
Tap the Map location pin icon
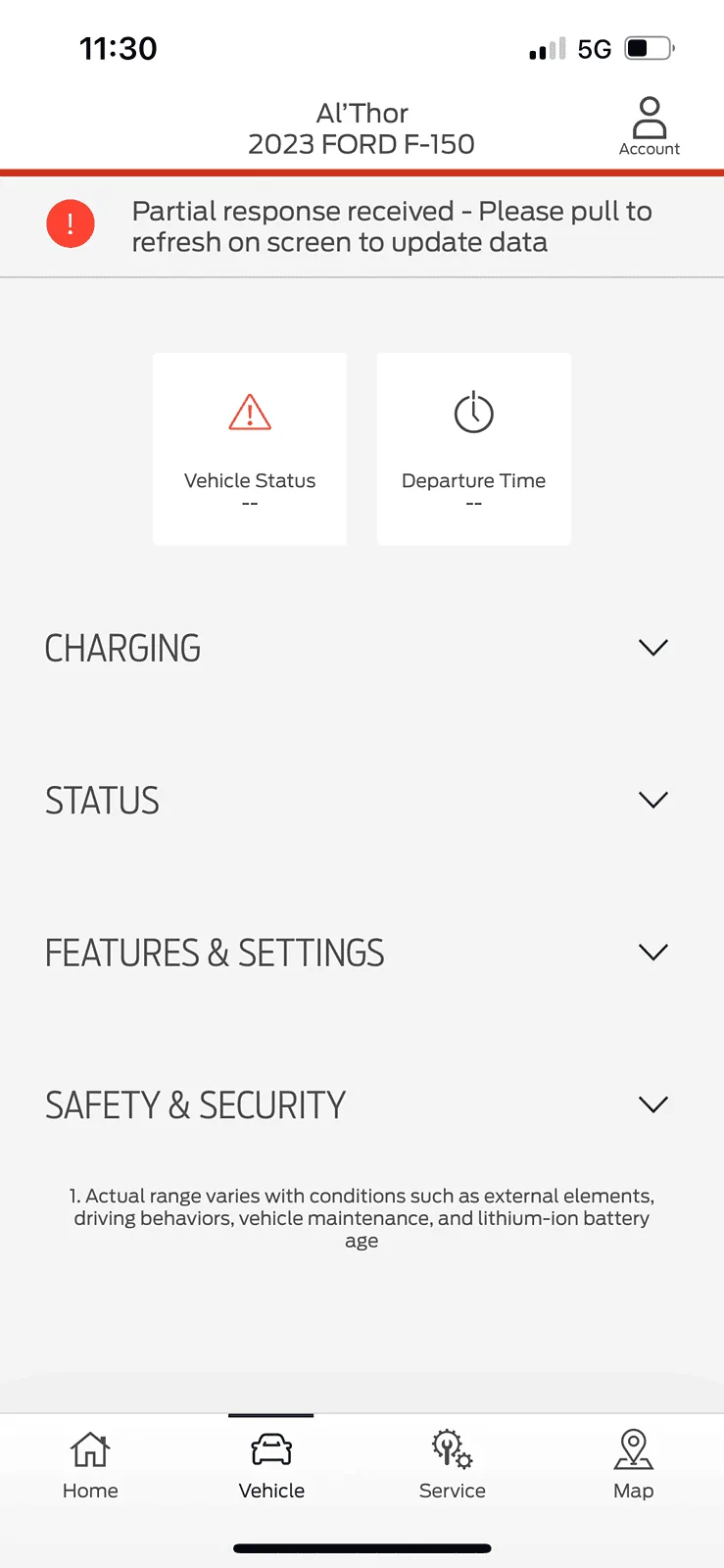633,1448
